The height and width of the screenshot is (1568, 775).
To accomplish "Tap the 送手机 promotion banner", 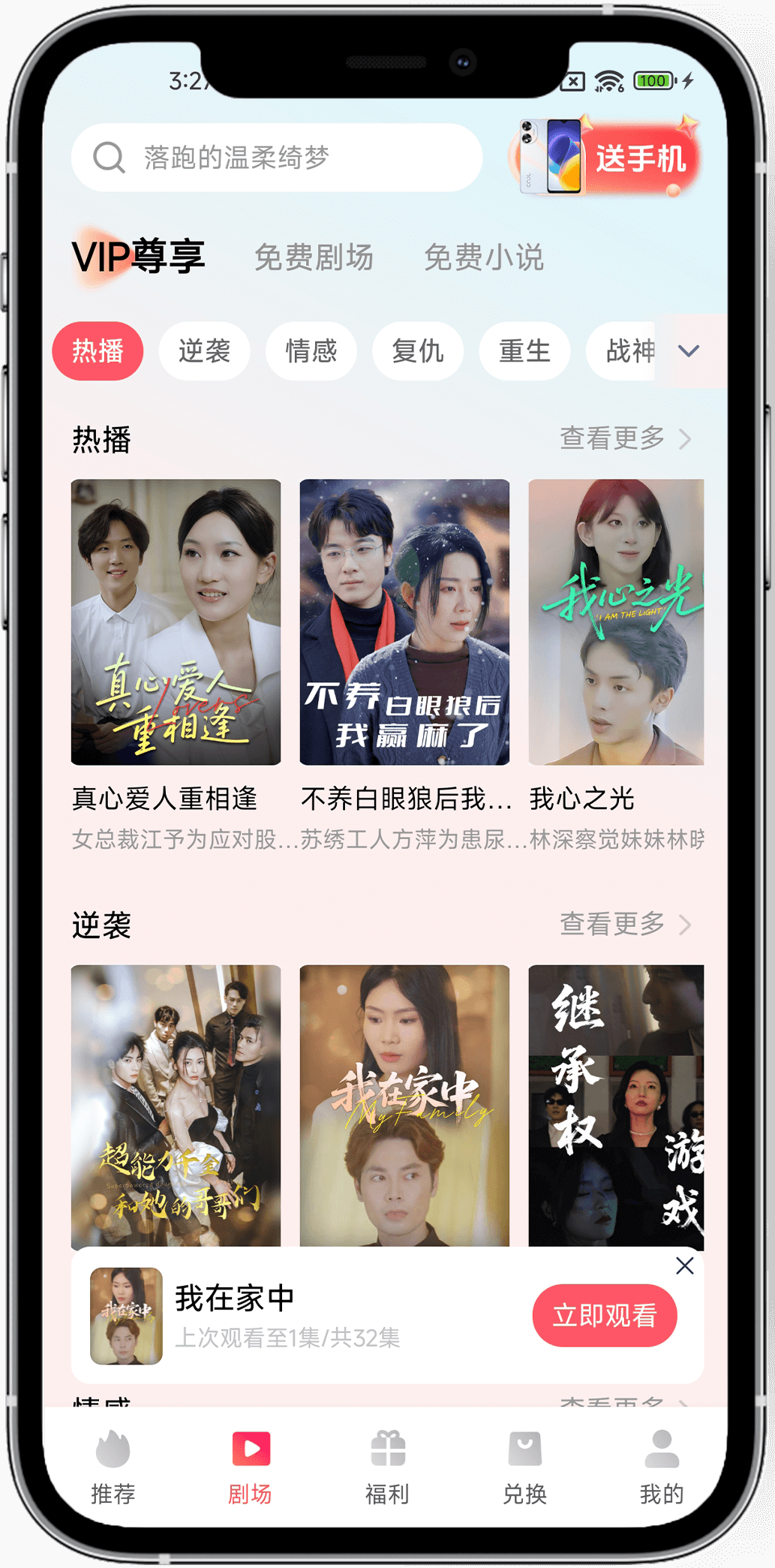I will (606, 158).
